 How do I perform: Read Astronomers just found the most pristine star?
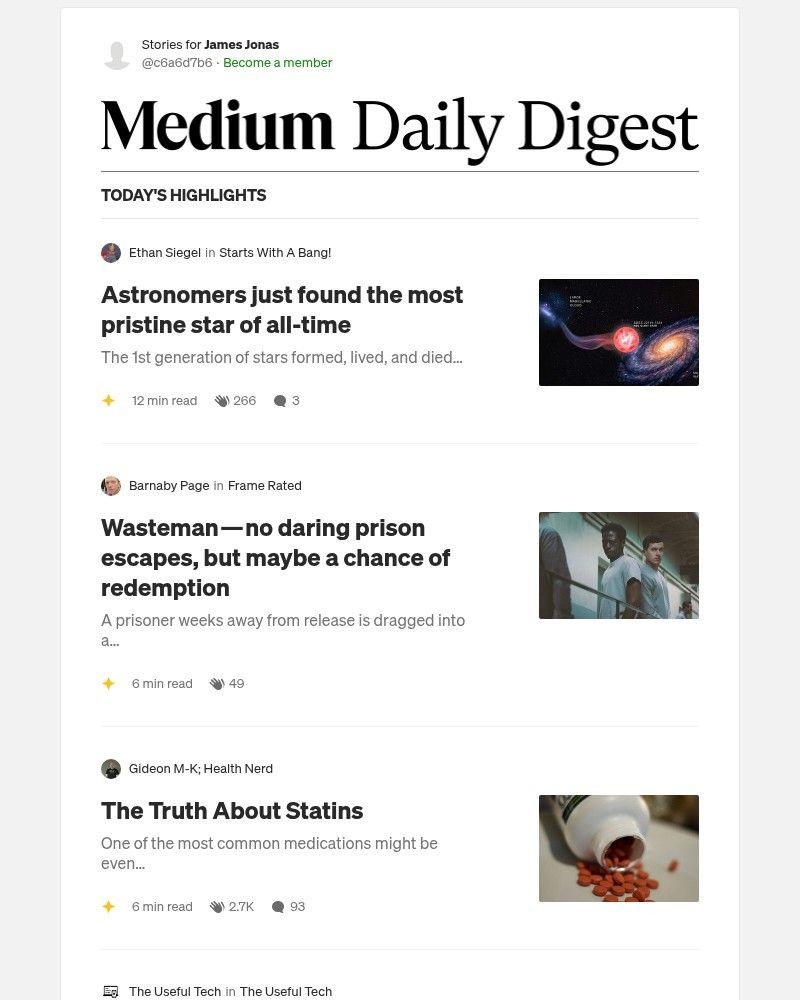click(x=282, y=310)
